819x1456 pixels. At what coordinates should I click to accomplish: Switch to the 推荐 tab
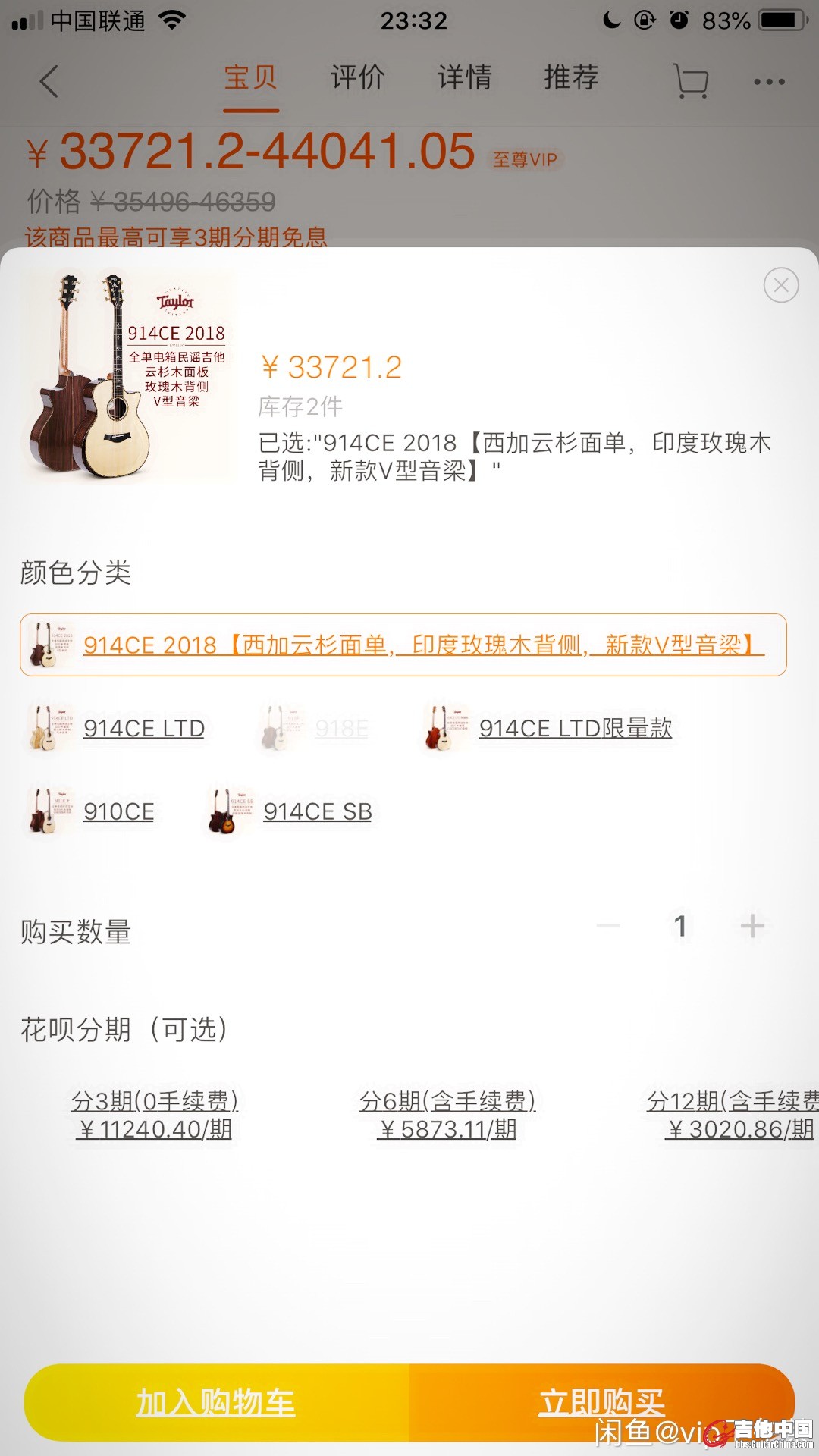pyautogui.click(x=571, y=78)
